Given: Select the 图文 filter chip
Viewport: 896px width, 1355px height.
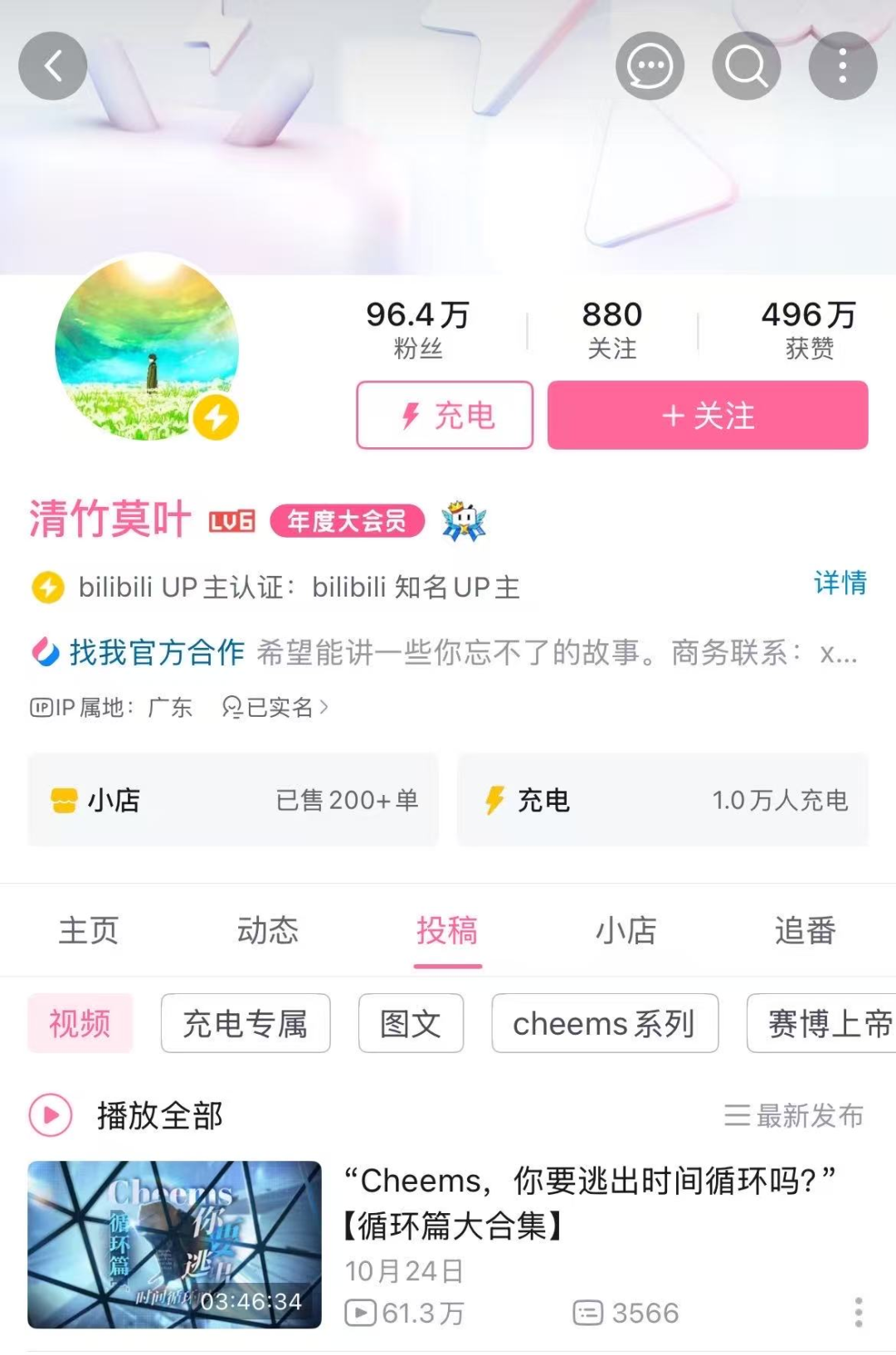Looking at the screenshot, I should point(411,1023).
